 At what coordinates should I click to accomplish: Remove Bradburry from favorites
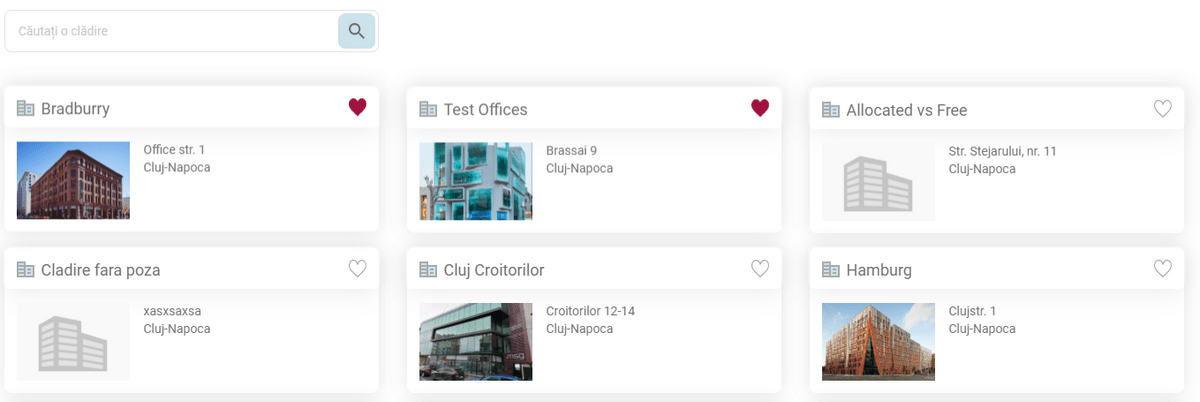tap(358, 108)
